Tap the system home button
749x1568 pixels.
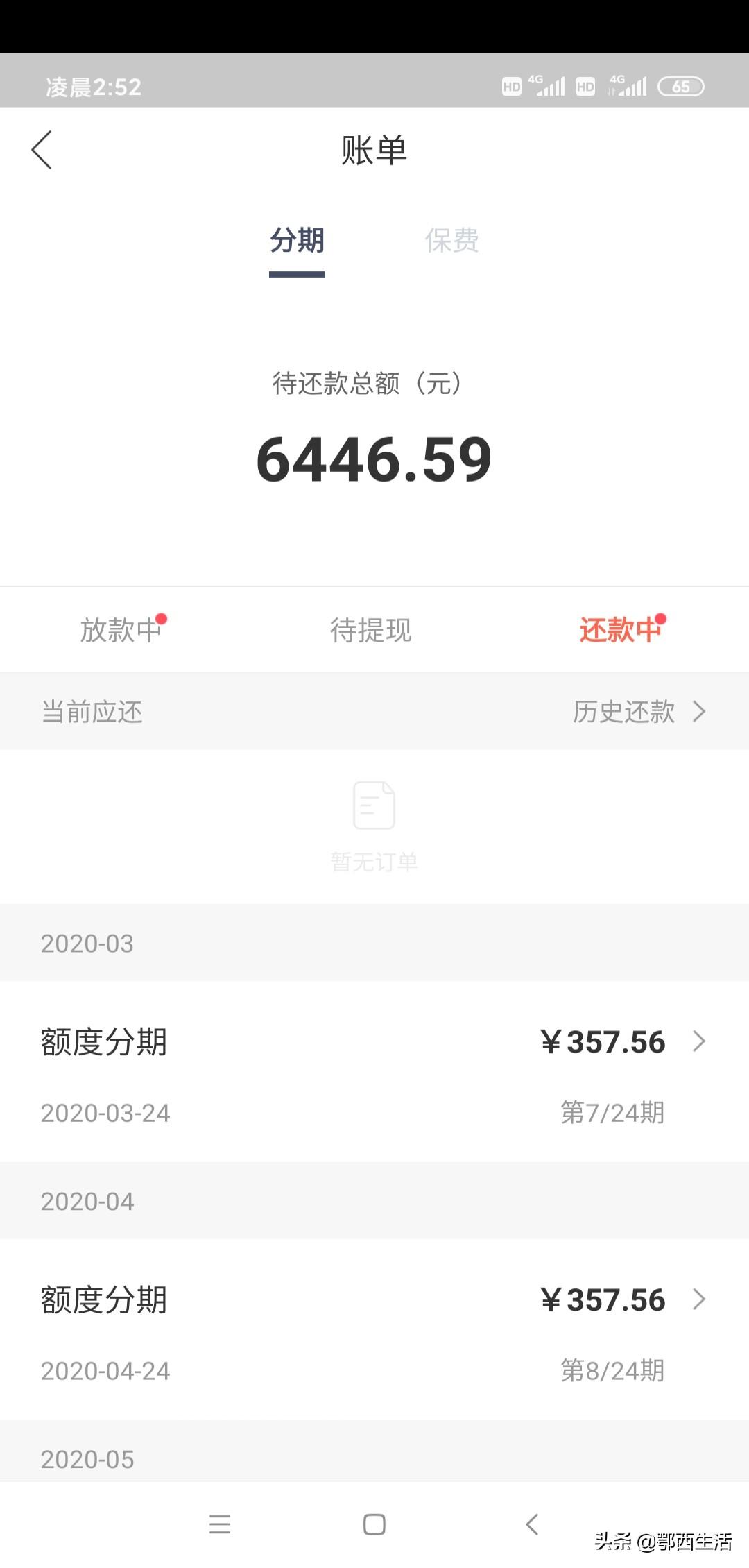tap(374, 1524)
